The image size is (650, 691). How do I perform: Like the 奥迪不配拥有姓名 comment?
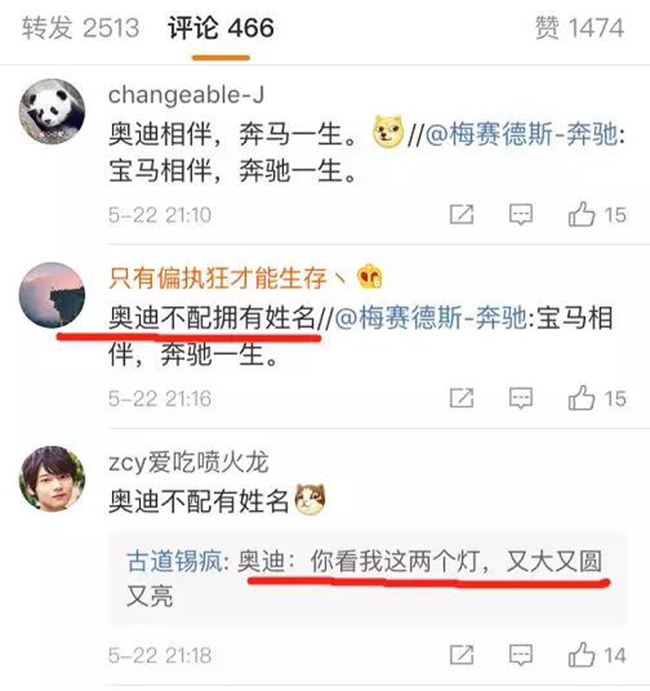click(x=596, y=398)
